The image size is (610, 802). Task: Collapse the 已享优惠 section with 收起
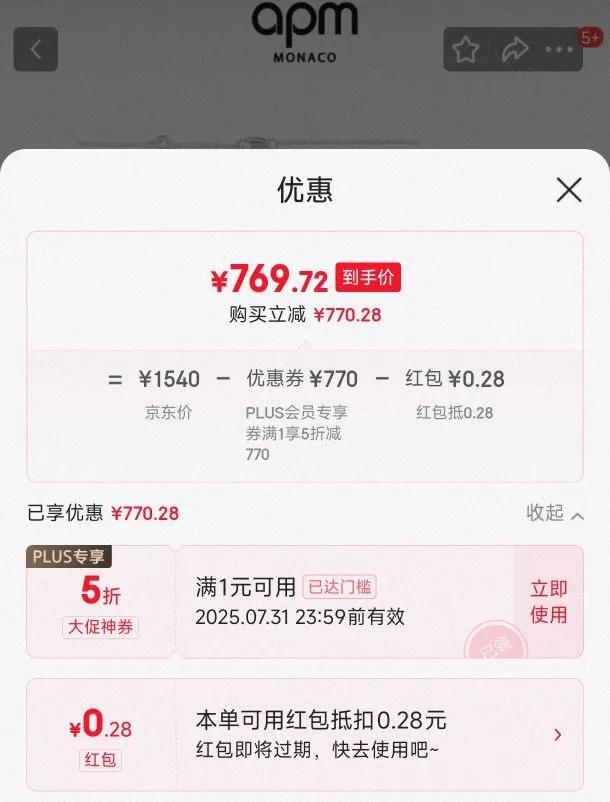(555, 513)
